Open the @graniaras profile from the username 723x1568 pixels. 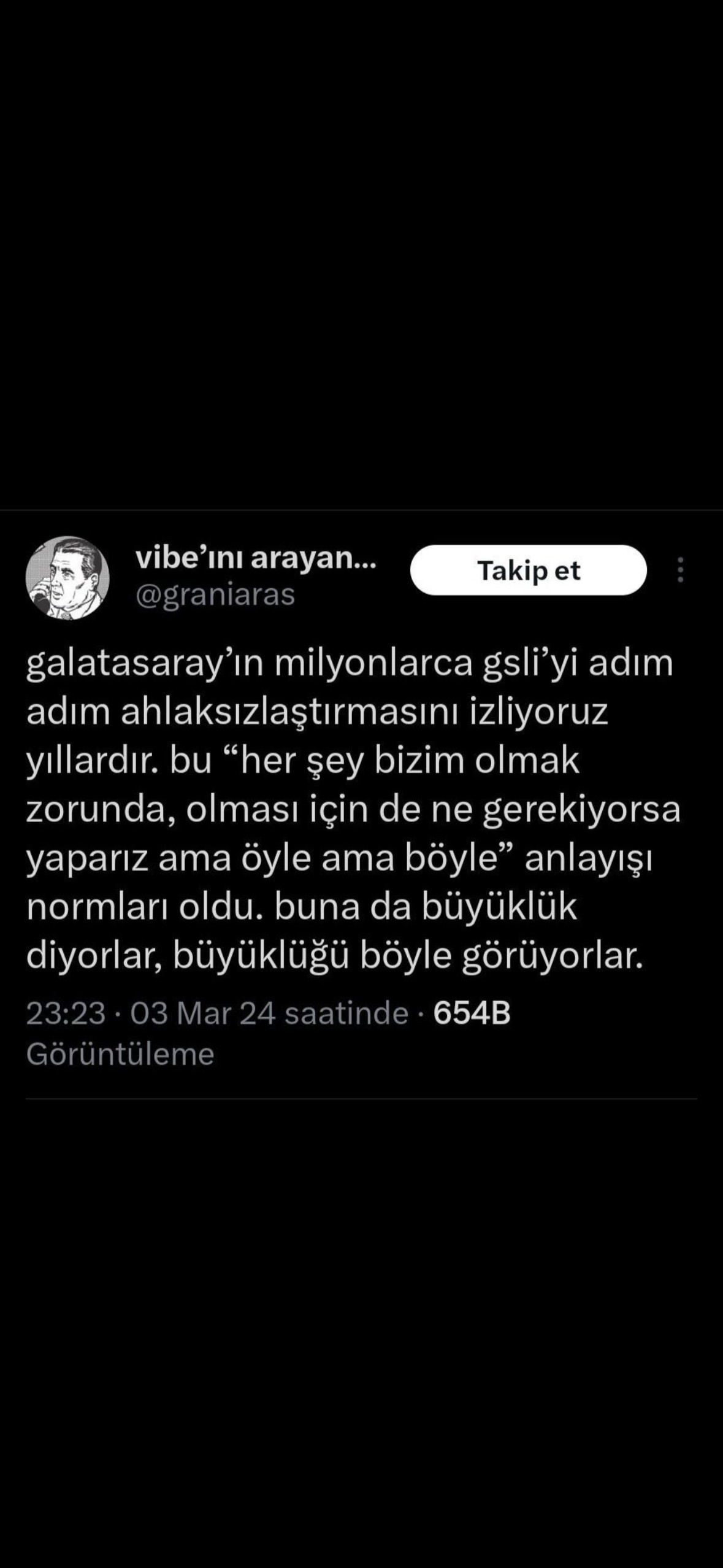tap(215, 595)
